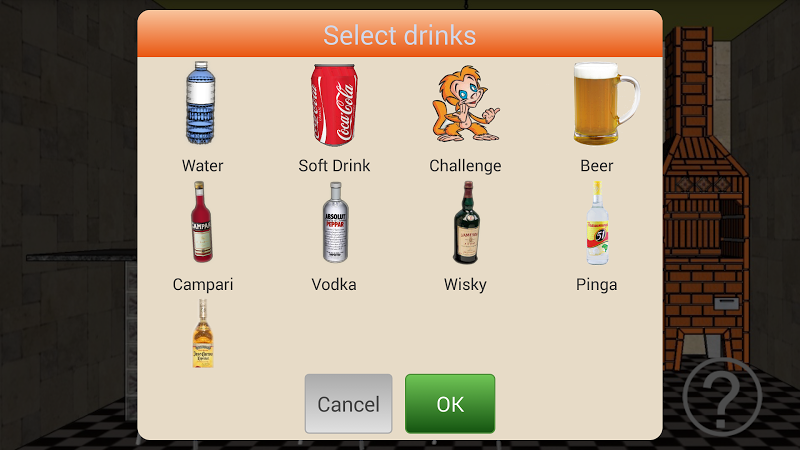The height and width of the screenshot is (450, 800).
Task: Choose the tequila bottle in the last row
Action: 203,335
